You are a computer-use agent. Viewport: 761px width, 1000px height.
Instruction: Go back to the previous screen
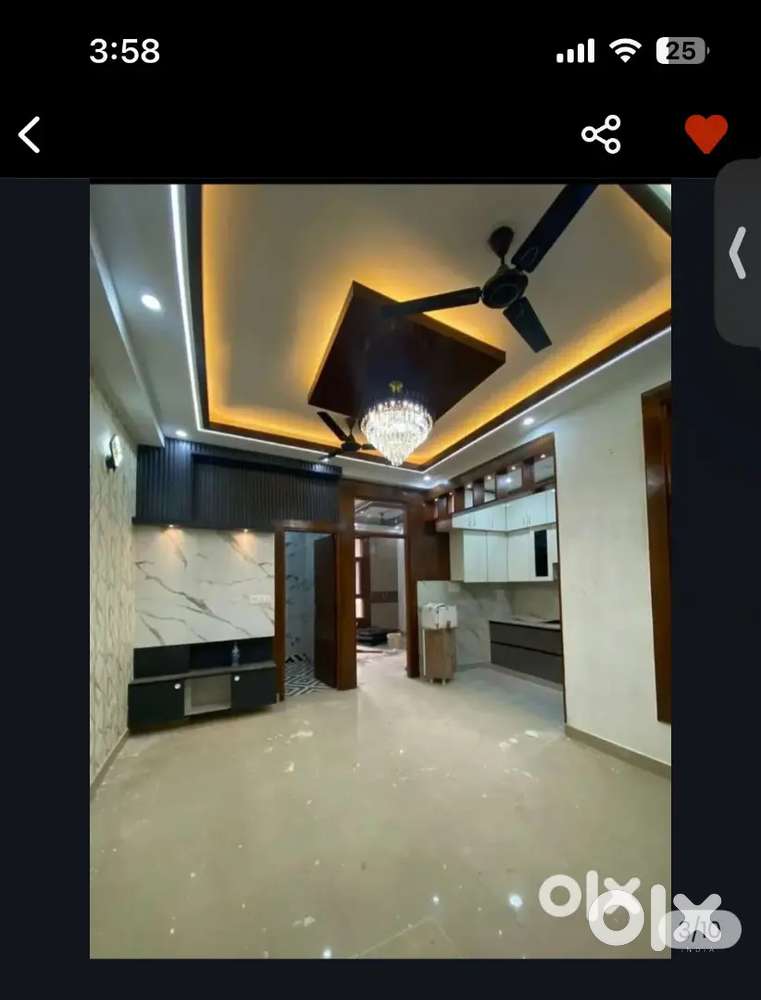[30, 134]
